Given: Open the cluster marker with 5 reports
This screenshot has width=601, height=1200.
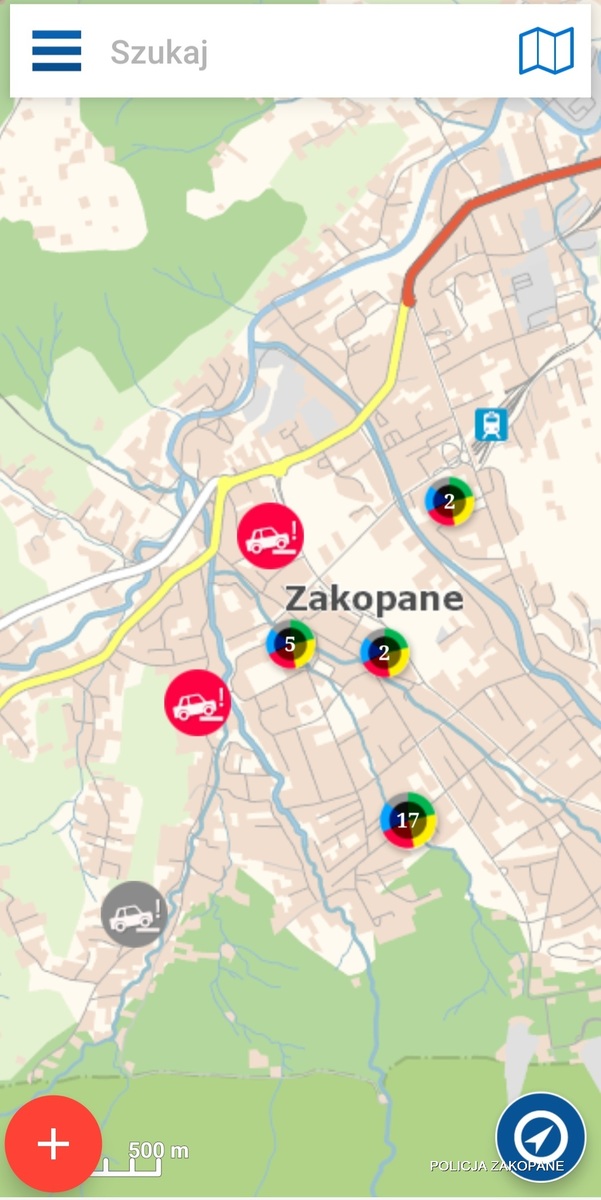Looking at the screenshot, I should [x=290, y=644].
